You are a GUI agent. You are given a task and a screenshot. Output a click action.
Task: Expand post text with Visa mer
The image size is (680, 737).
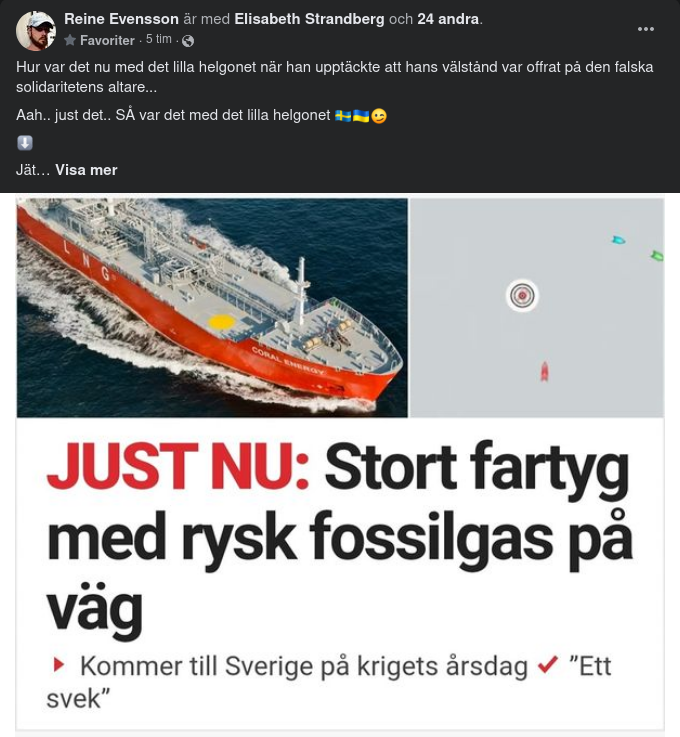pos(86,170)
